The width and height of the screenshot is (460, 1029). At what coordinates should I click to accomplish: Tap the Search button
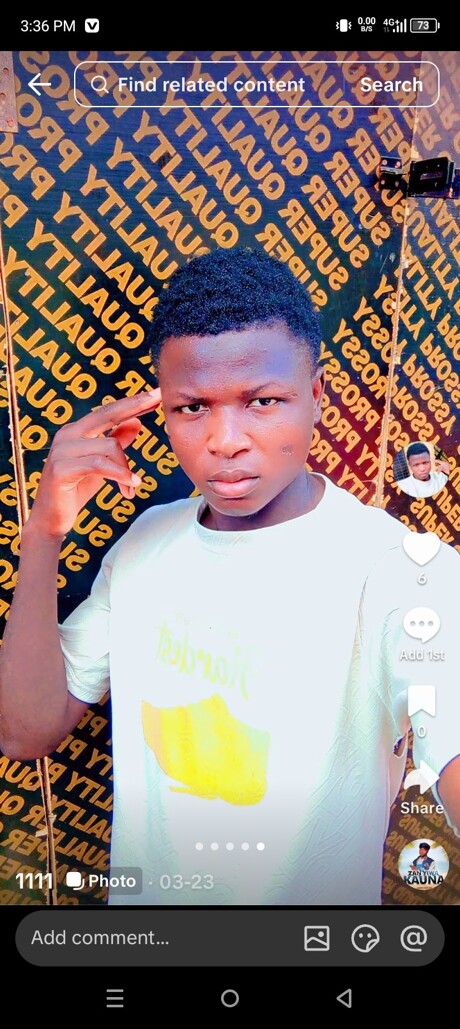(391, 84)
